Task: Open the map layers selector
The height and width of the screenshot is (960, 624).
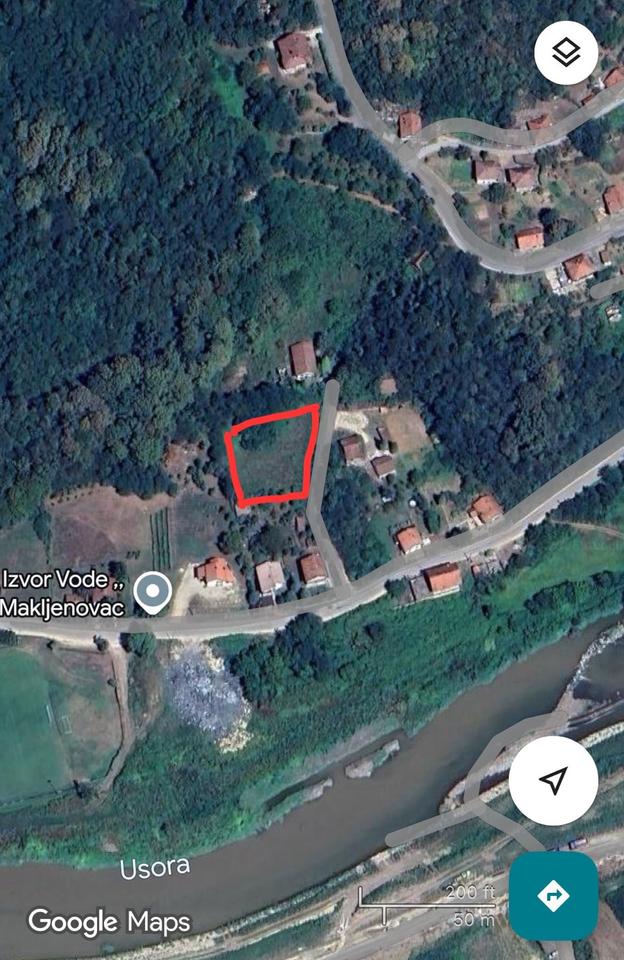Action: (x=566, y=52)
